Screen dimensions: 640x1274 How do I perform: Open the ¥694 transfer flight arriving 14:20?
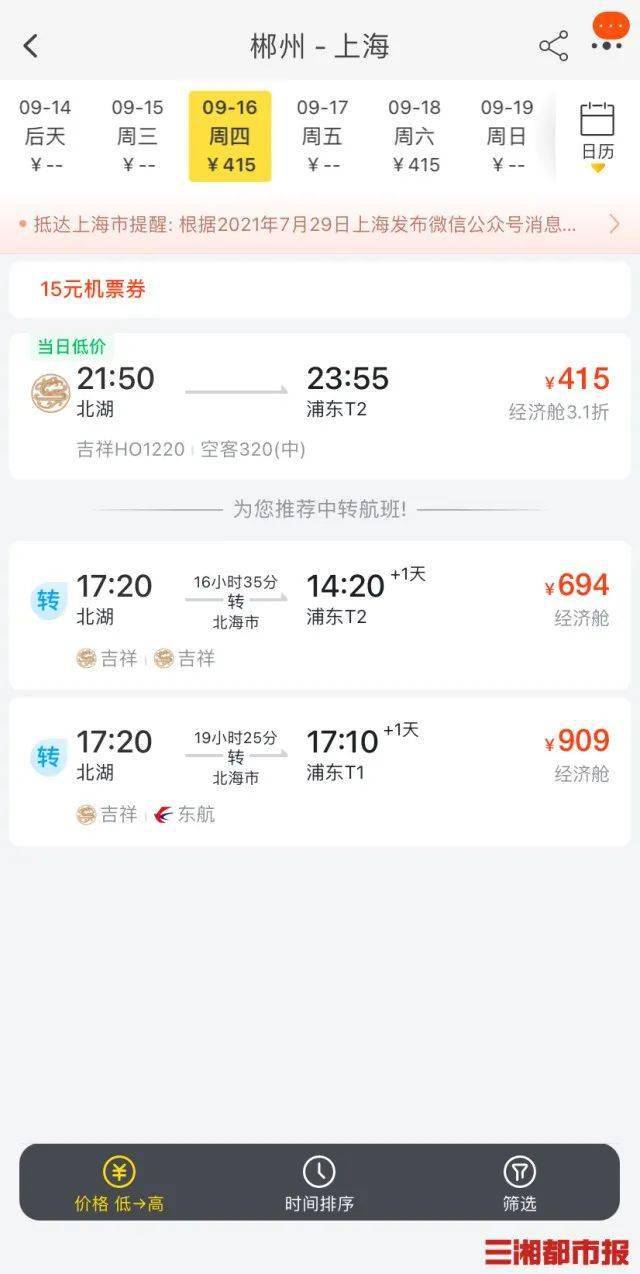click(x=320, y=615)
